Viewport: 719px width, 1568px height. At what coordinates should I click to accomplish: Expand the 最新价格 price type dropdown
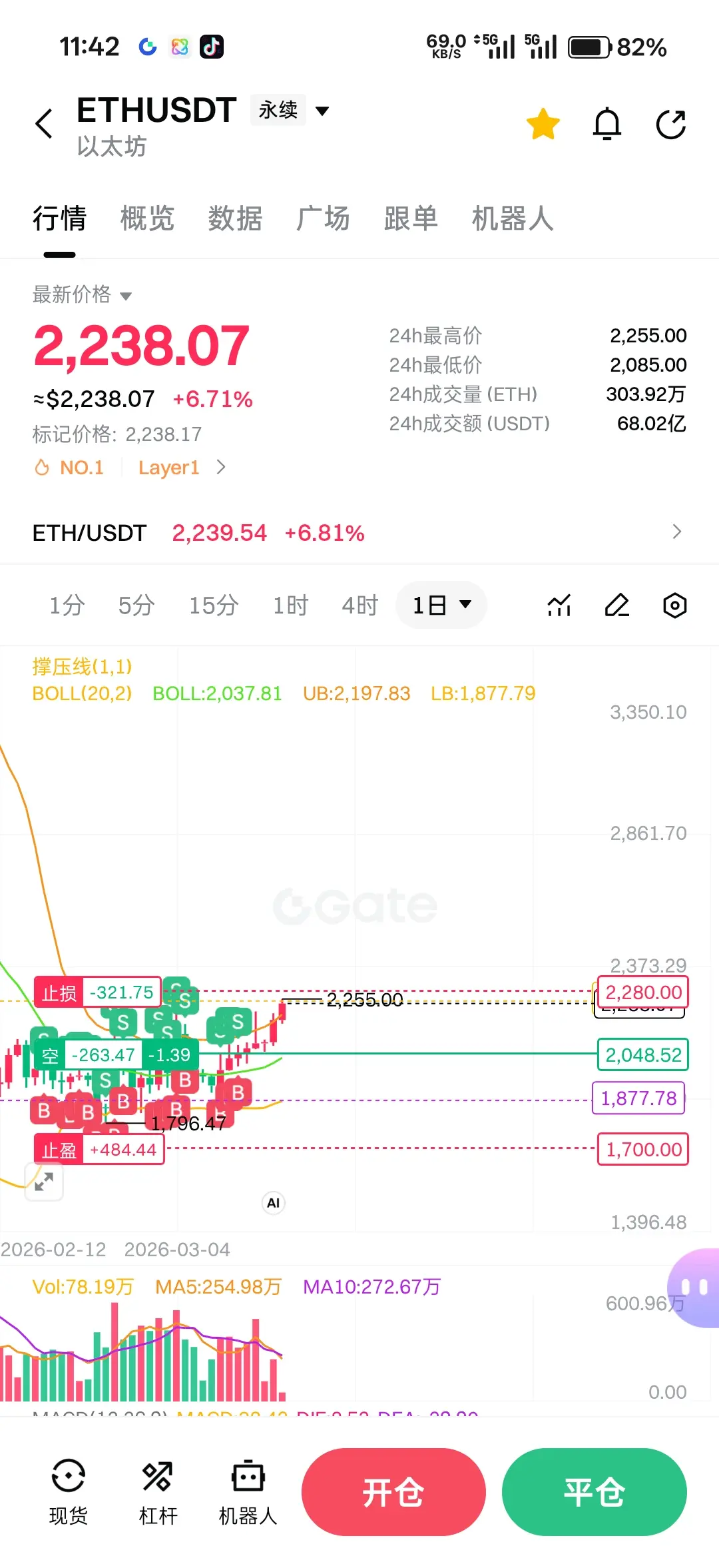click(x=83, y=294)
